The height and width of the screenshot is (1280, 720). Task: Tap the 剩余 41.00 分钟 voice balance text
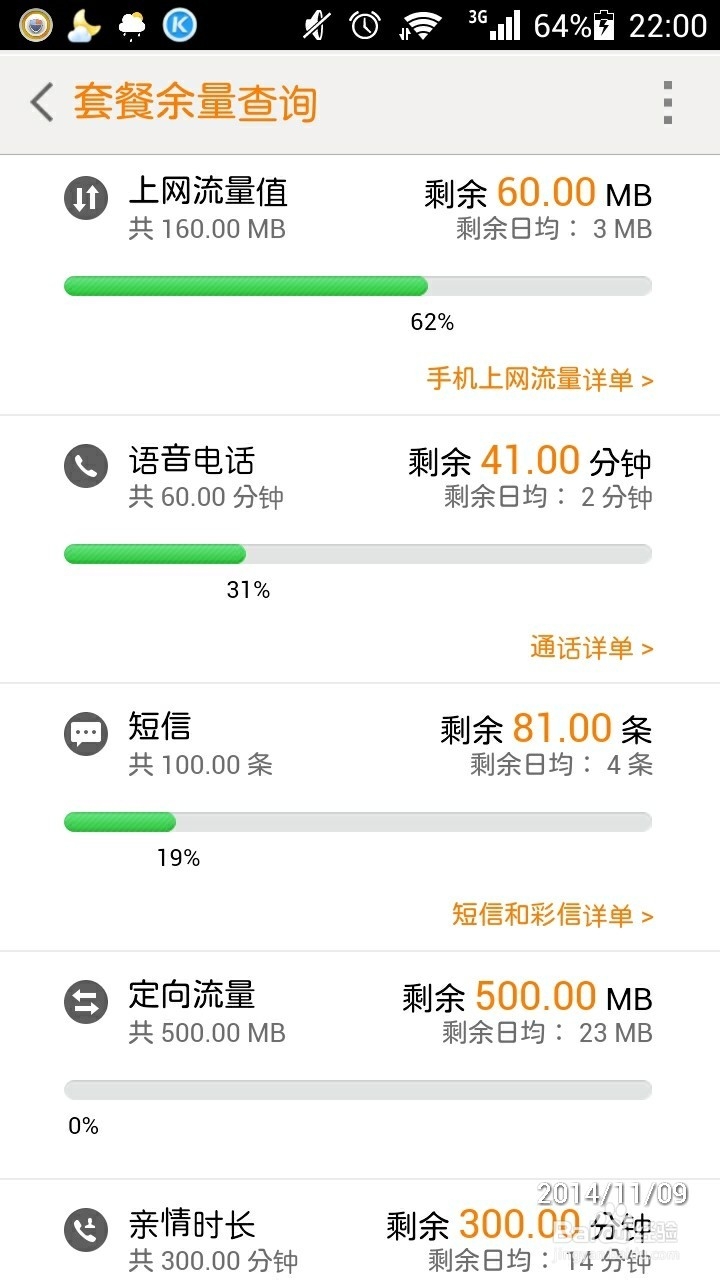point(530,460)
